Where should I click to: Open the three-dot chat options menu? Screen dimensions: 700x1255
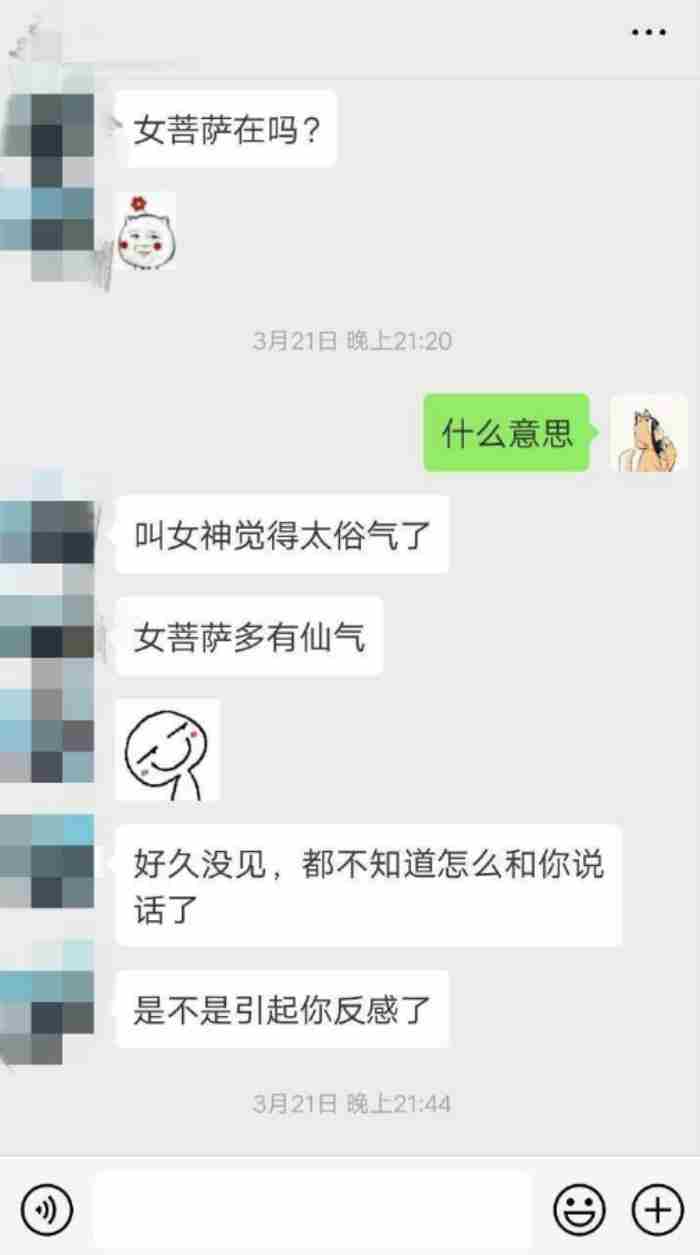point(648,33)
